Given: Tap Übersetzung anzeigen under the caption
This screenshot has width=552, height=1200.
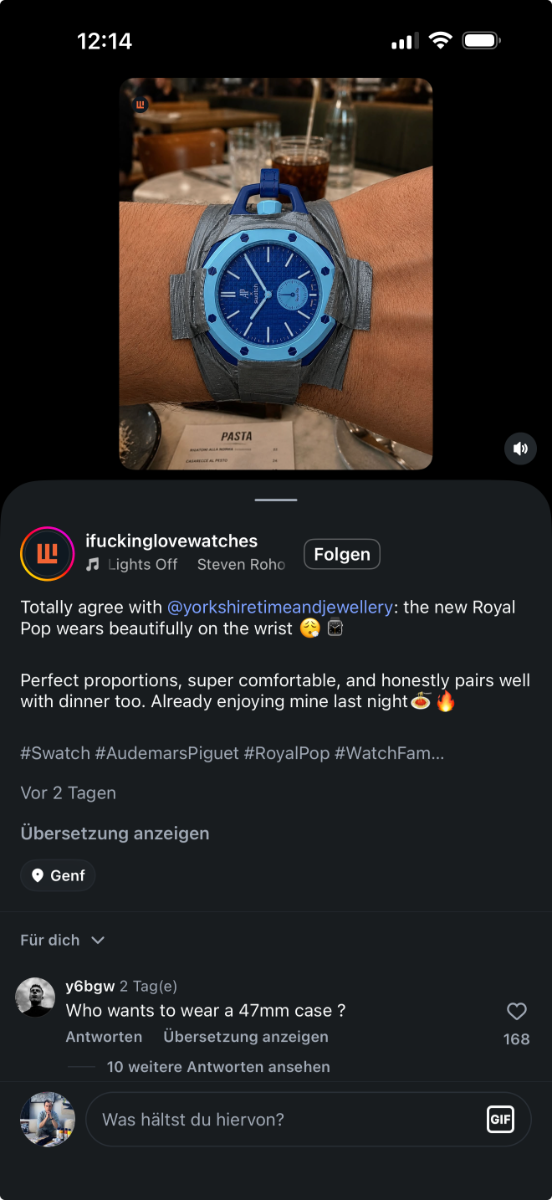Looking at the screenshot, I should (115, 833).
